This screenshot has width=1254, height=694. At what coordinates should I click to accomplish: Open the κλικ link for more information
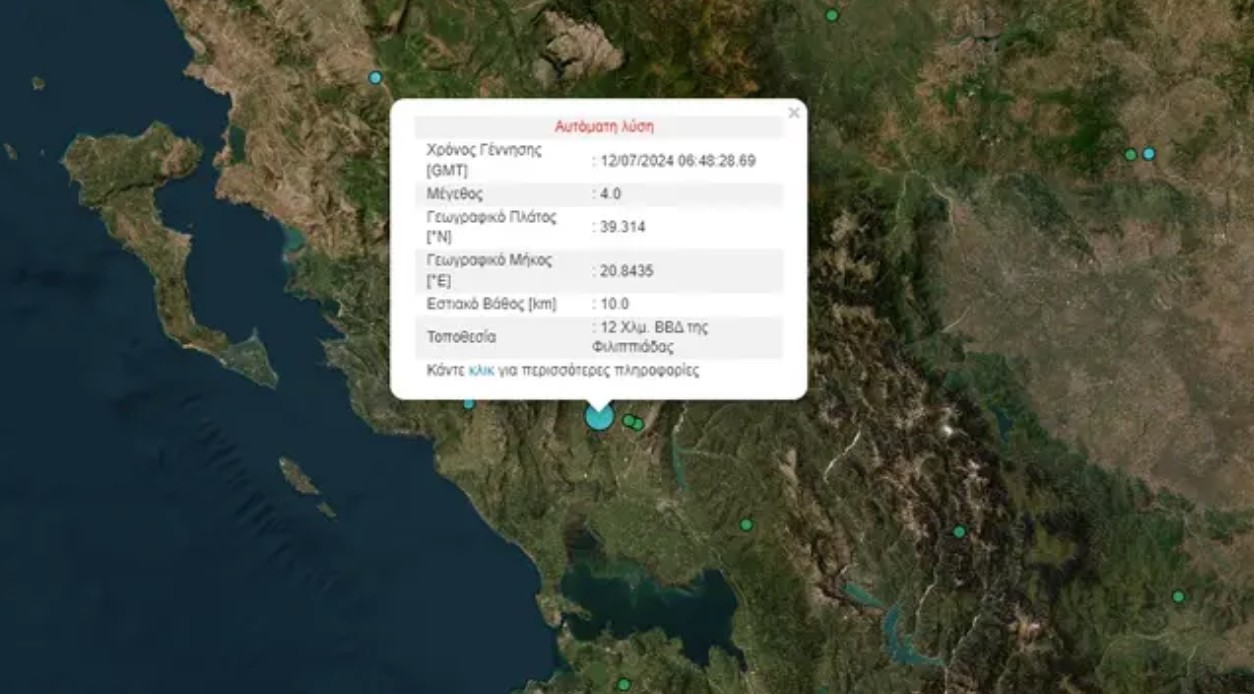coord(481,370)
